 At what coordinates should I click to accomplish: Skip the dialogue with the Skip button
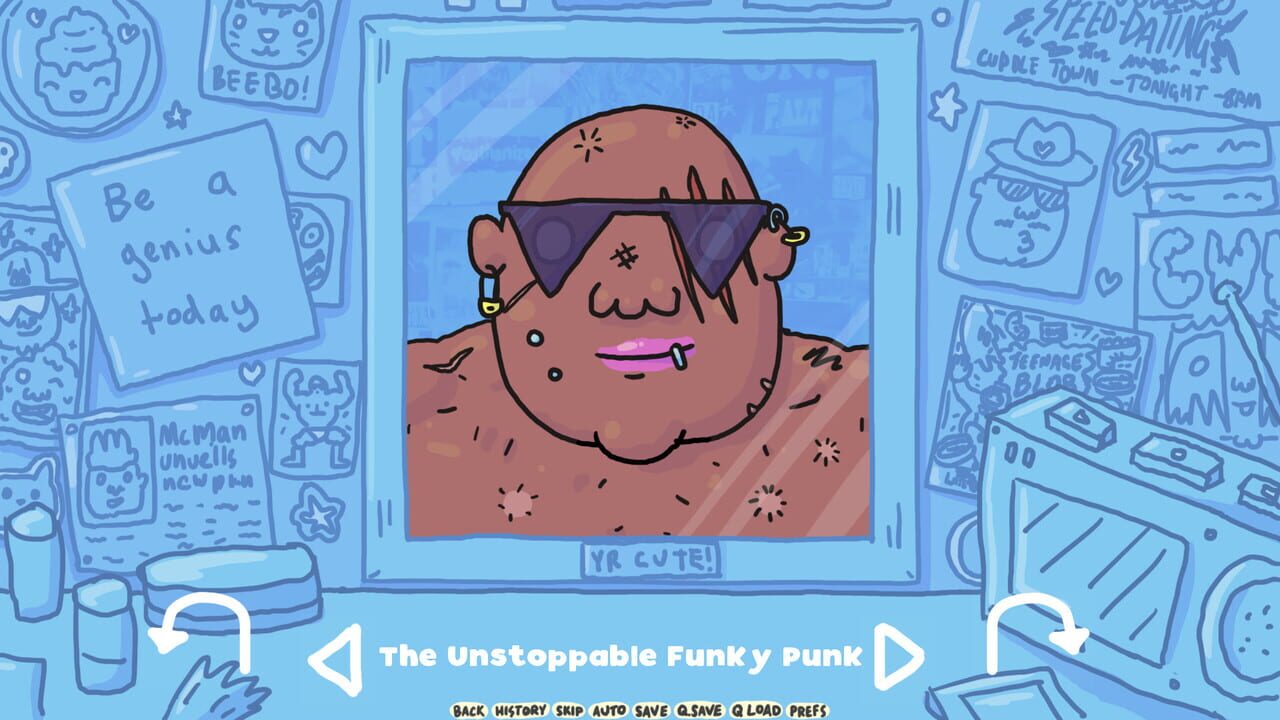click(x=569, y=710)
